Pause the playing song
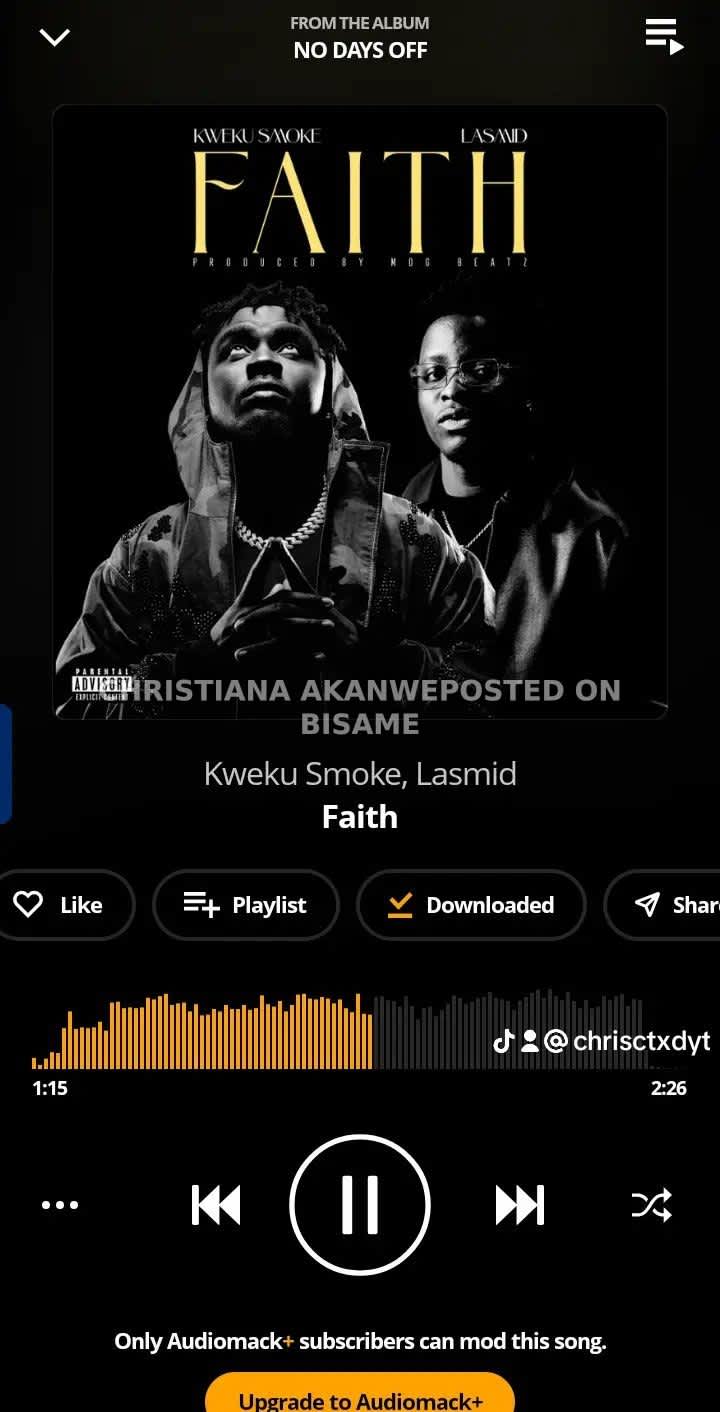 point(360,1205)
